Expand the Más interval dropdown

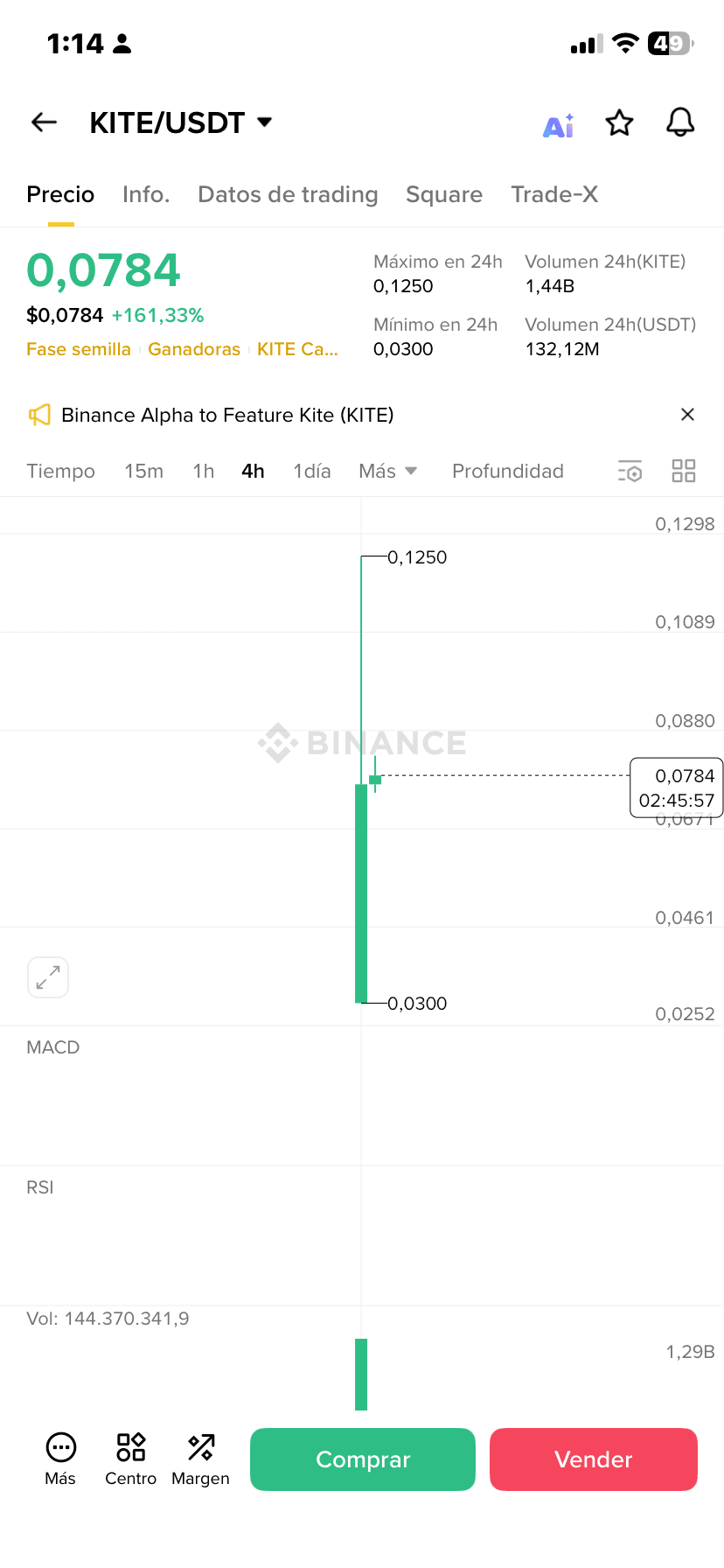pos(387,471)
